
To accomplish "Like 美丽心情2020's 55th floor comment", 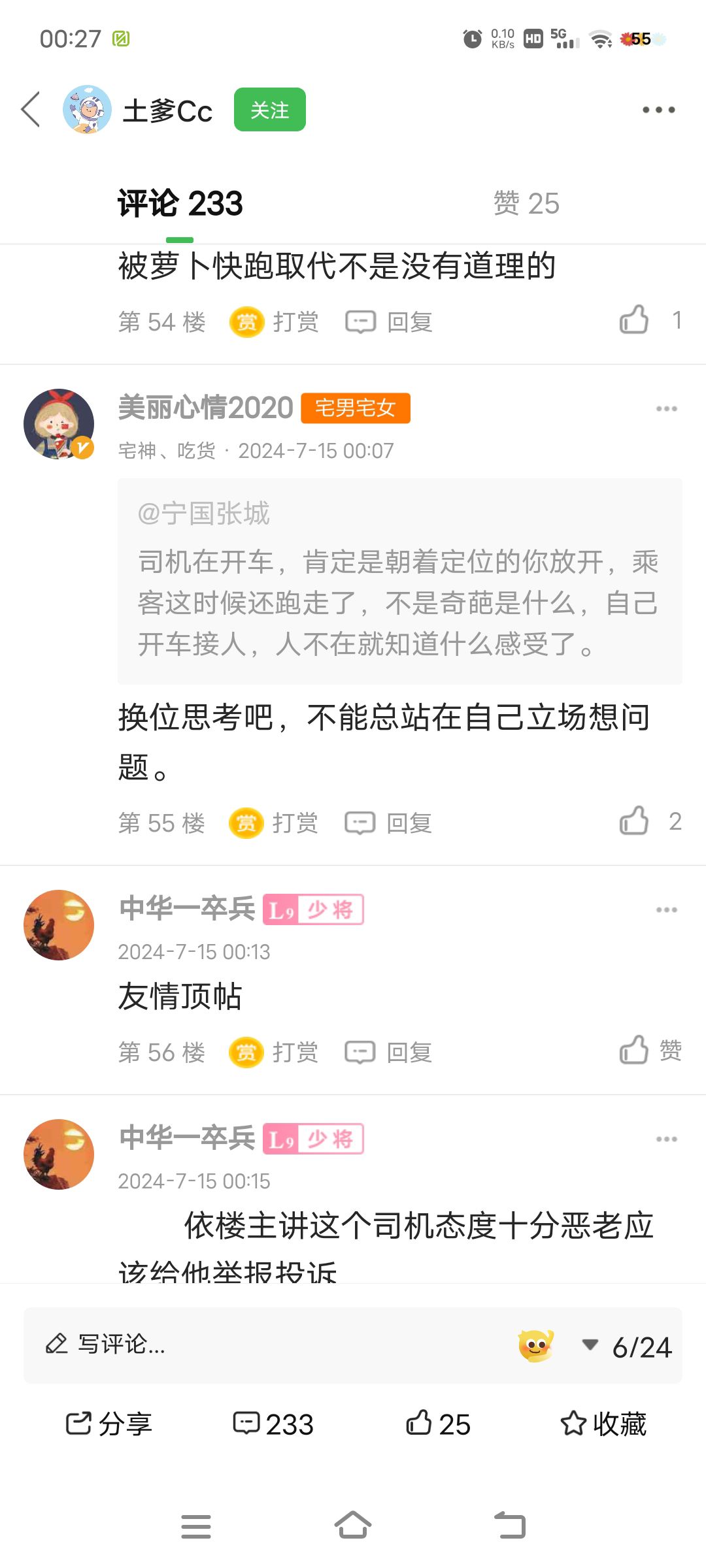I will pyautogui.click(x=635, y=821).
